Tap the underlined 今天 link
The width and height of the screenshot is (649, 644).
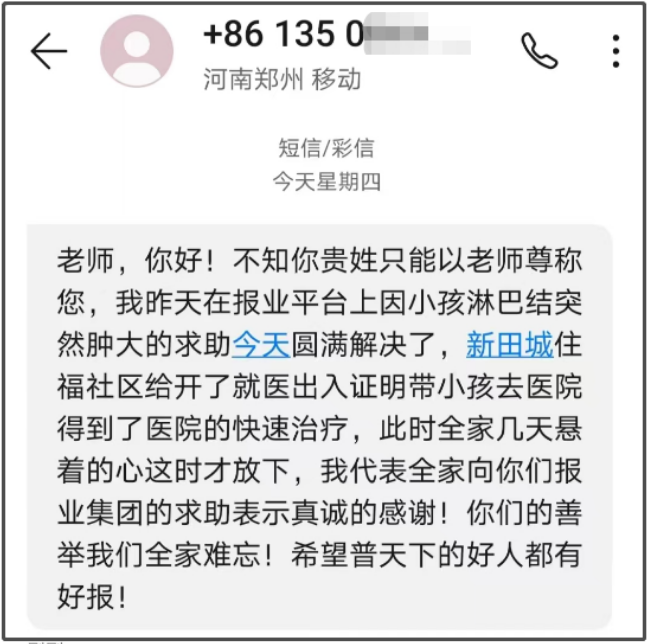261,346
